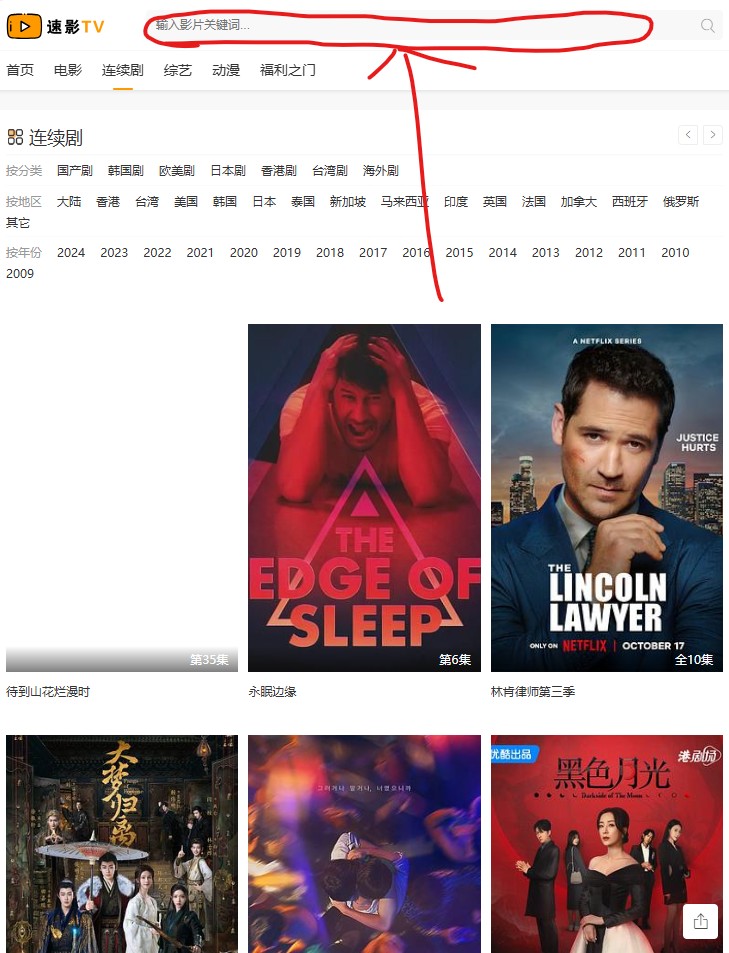This screenshot has width=729, height=953.
Task: Go to next page arrow
Action: click(x=712, y=134)
